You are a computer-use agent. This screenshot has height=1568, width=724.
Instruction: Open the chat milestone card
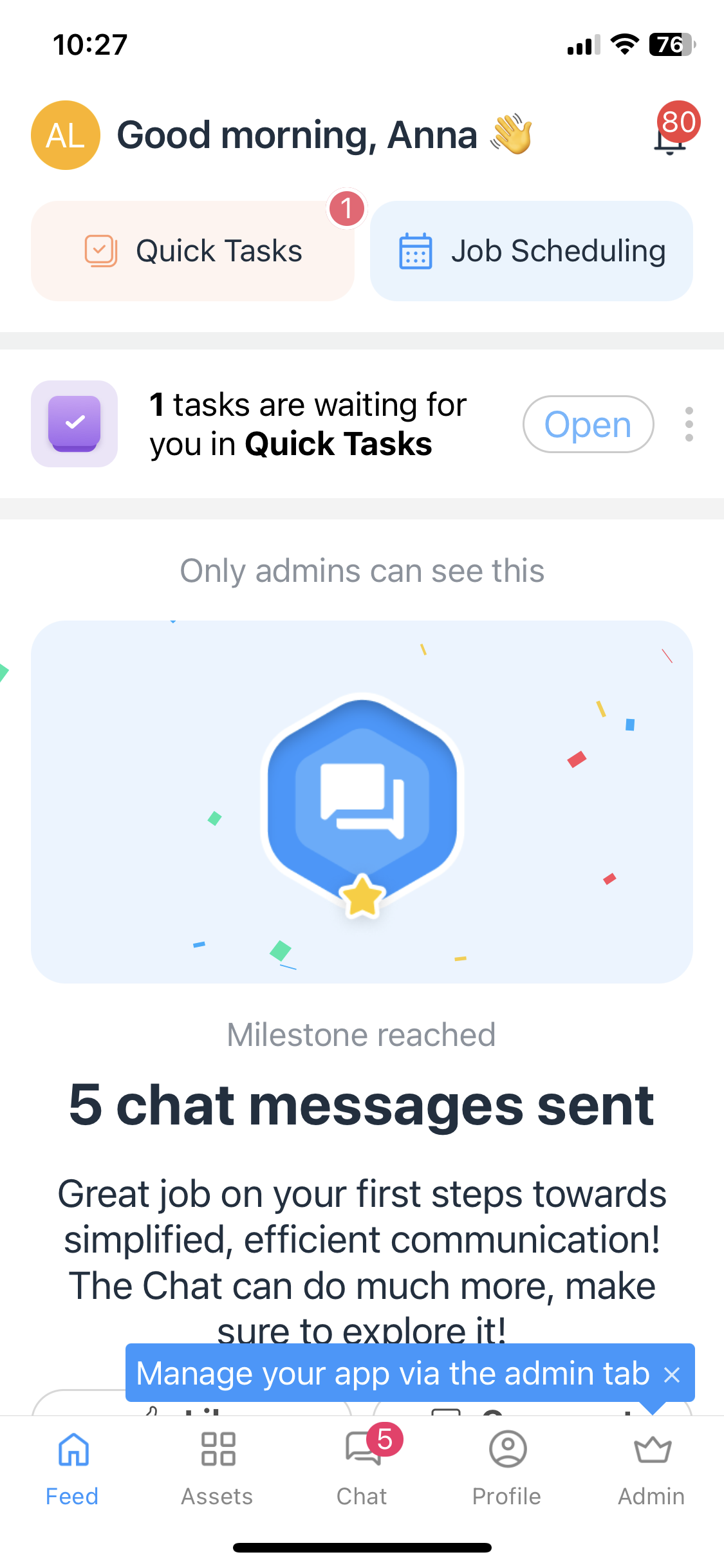pos(362,801)
